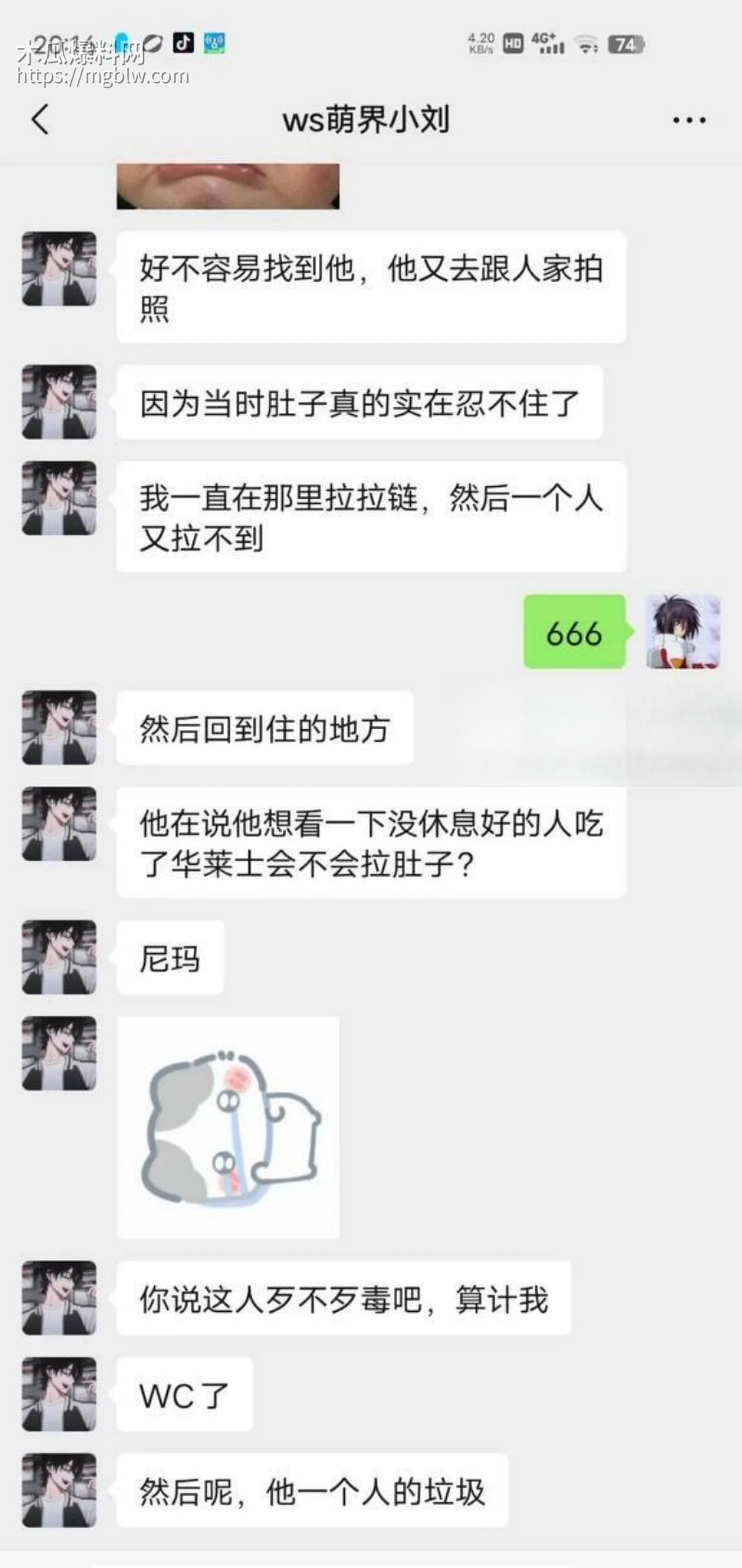Go back from the ws萌界小刘 chat
Image resolution: width=742 pixels, height=1568 pixels.
[40, 119]
